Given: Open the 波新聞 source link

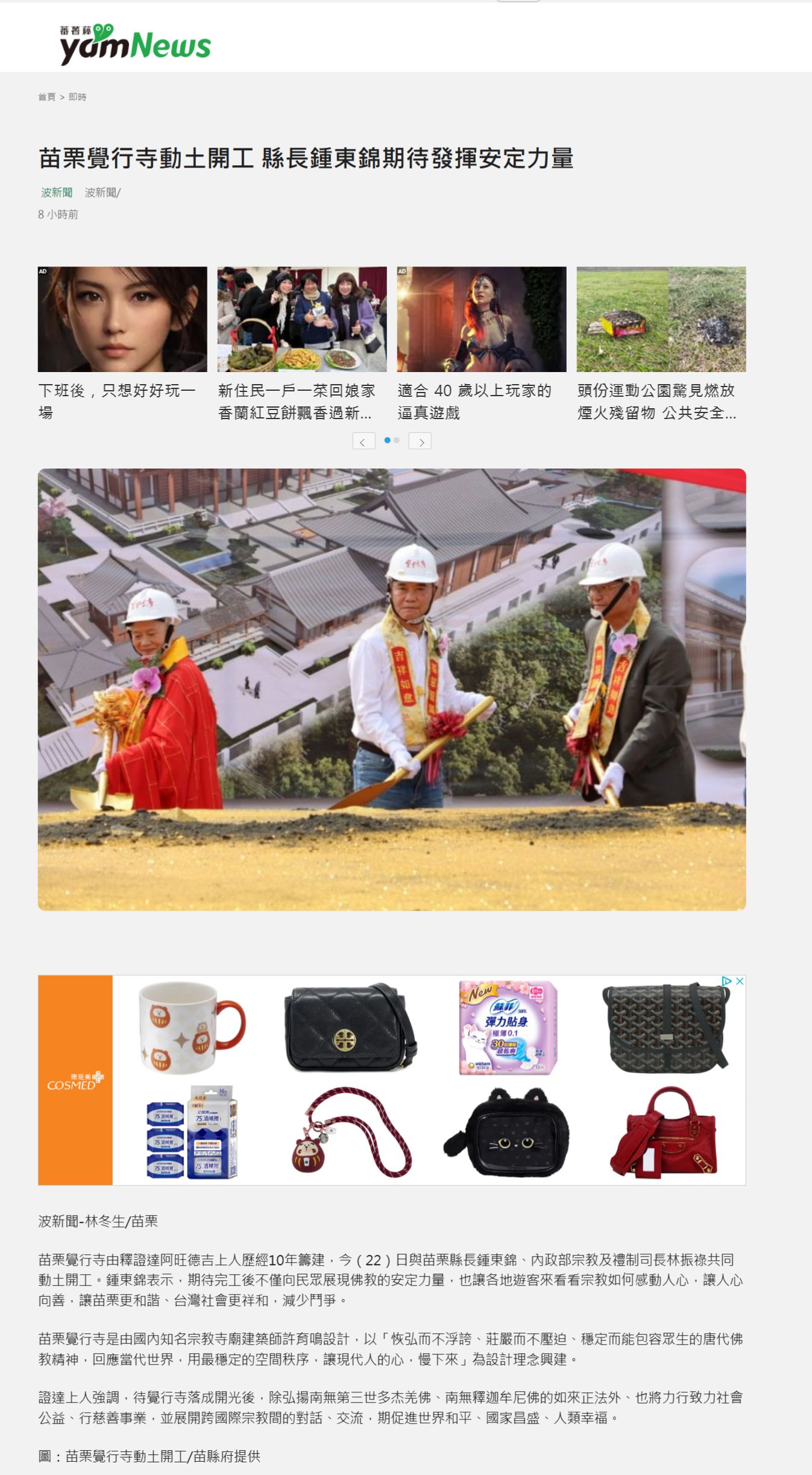Looking at the screenshot, I should (57, 192).
